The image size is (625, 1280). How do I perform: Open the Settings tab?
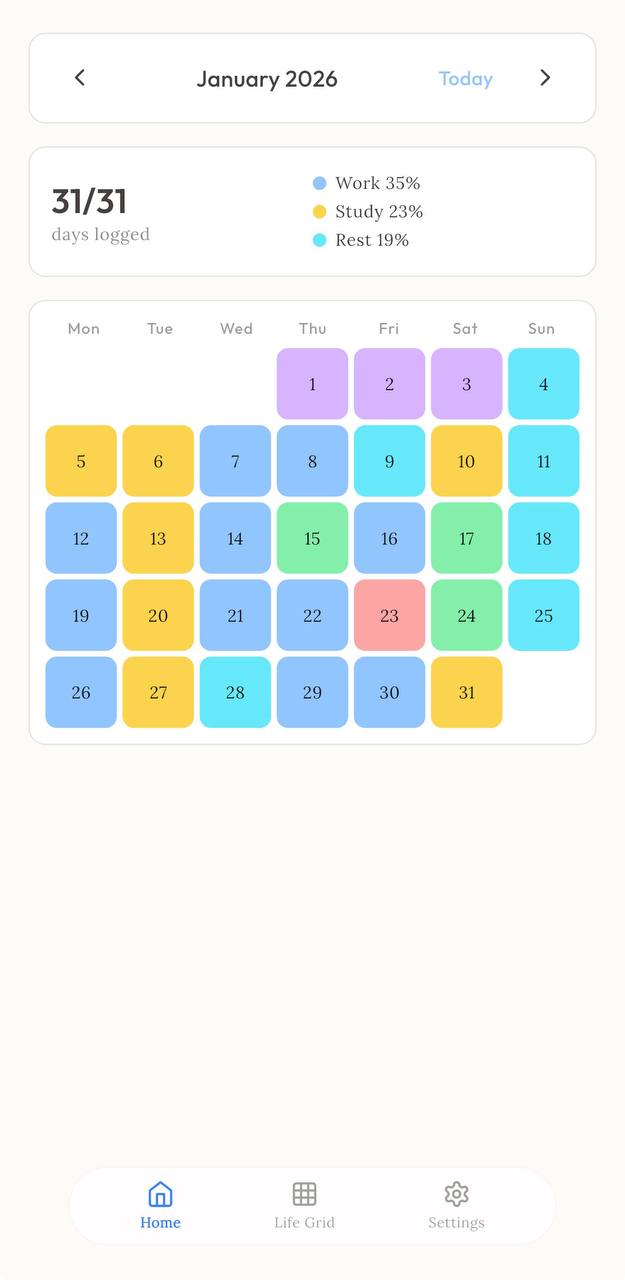[456, 1205]
